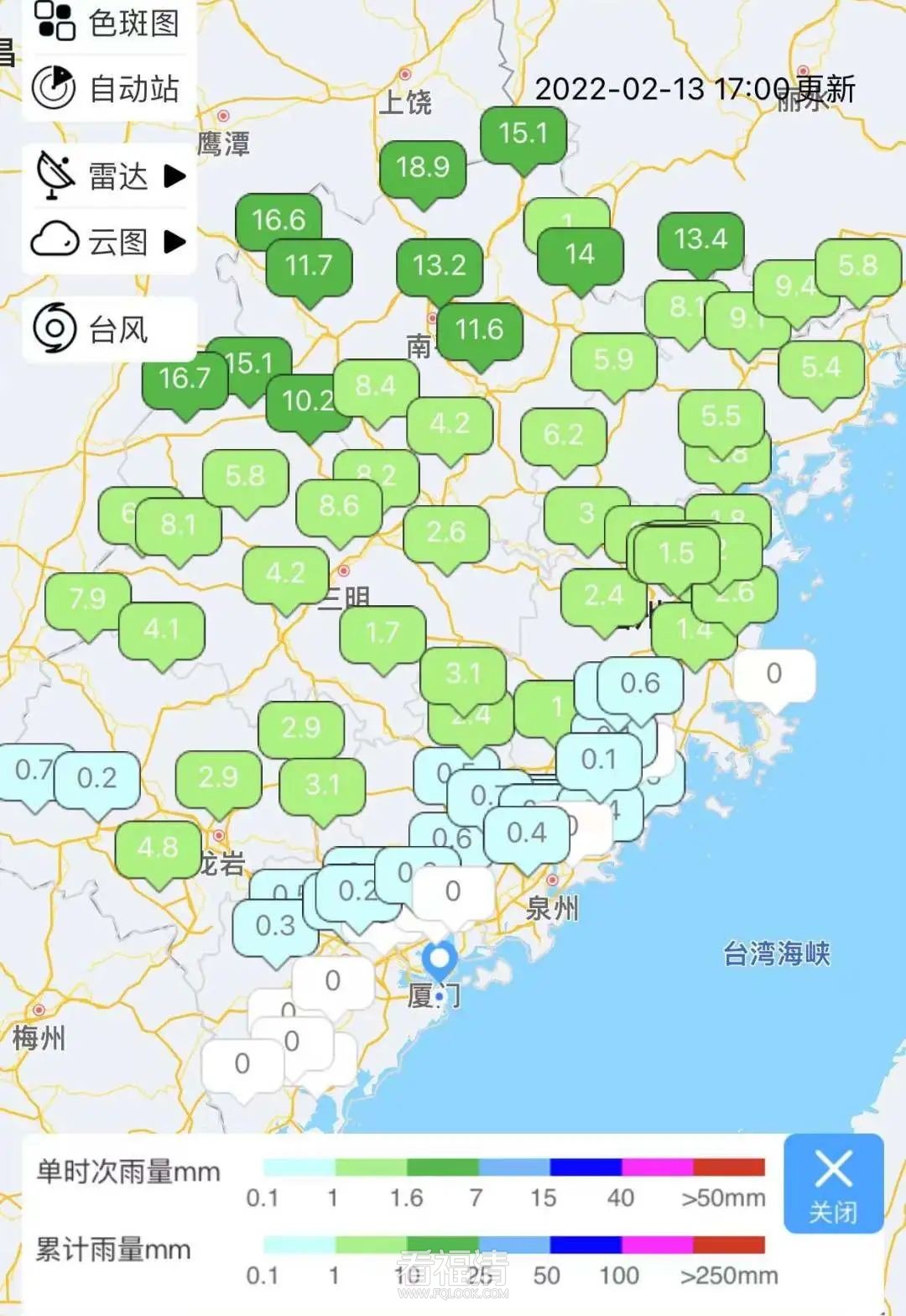Select the 7.9 rainfall station marker
Image resolution: width=906 pixels, height=1316 pixels.
(x=87, y=600)
